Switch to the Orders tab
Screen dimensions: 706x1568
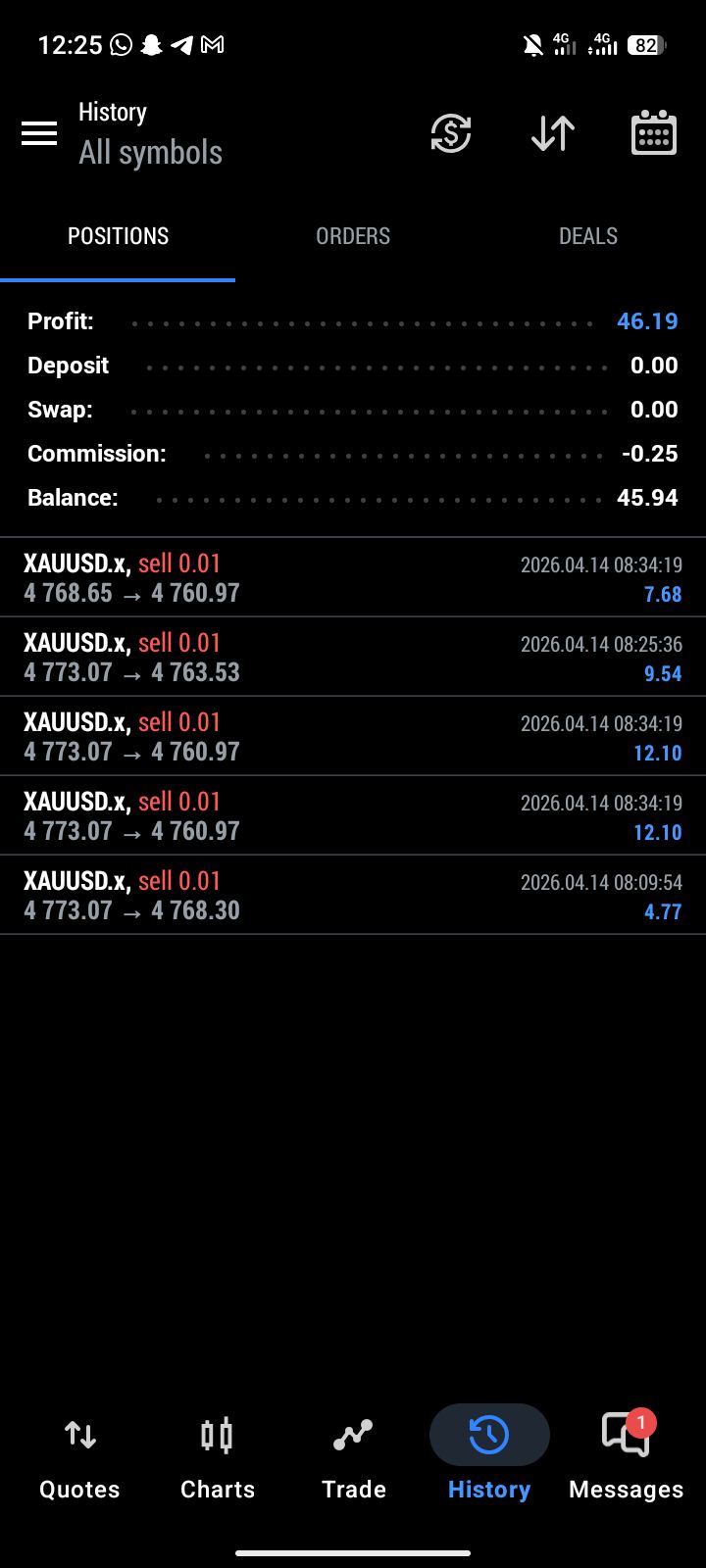pos(353,236)
